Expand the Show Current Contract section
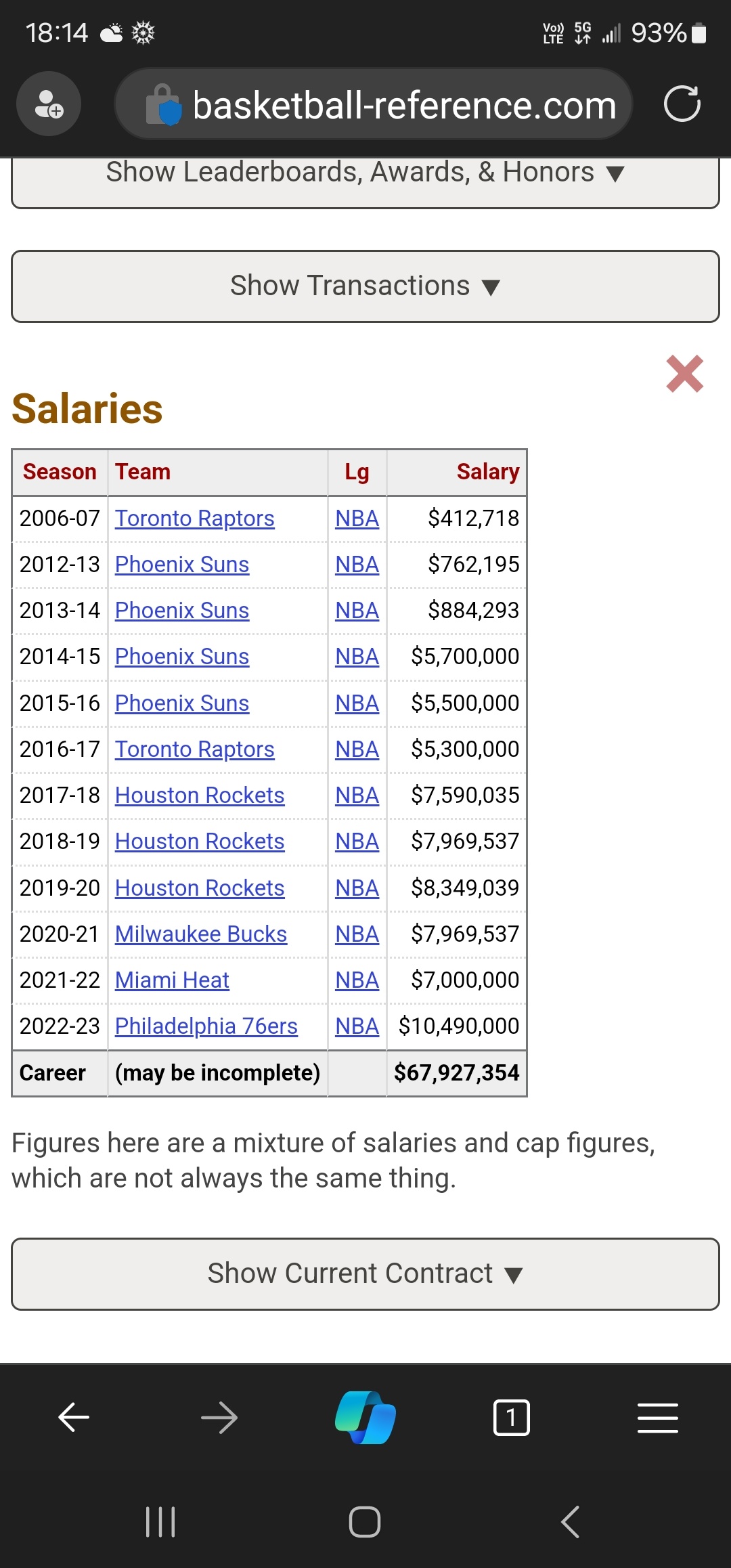This screenshot has width=731, height=1568. click(x=365, y=1274)
